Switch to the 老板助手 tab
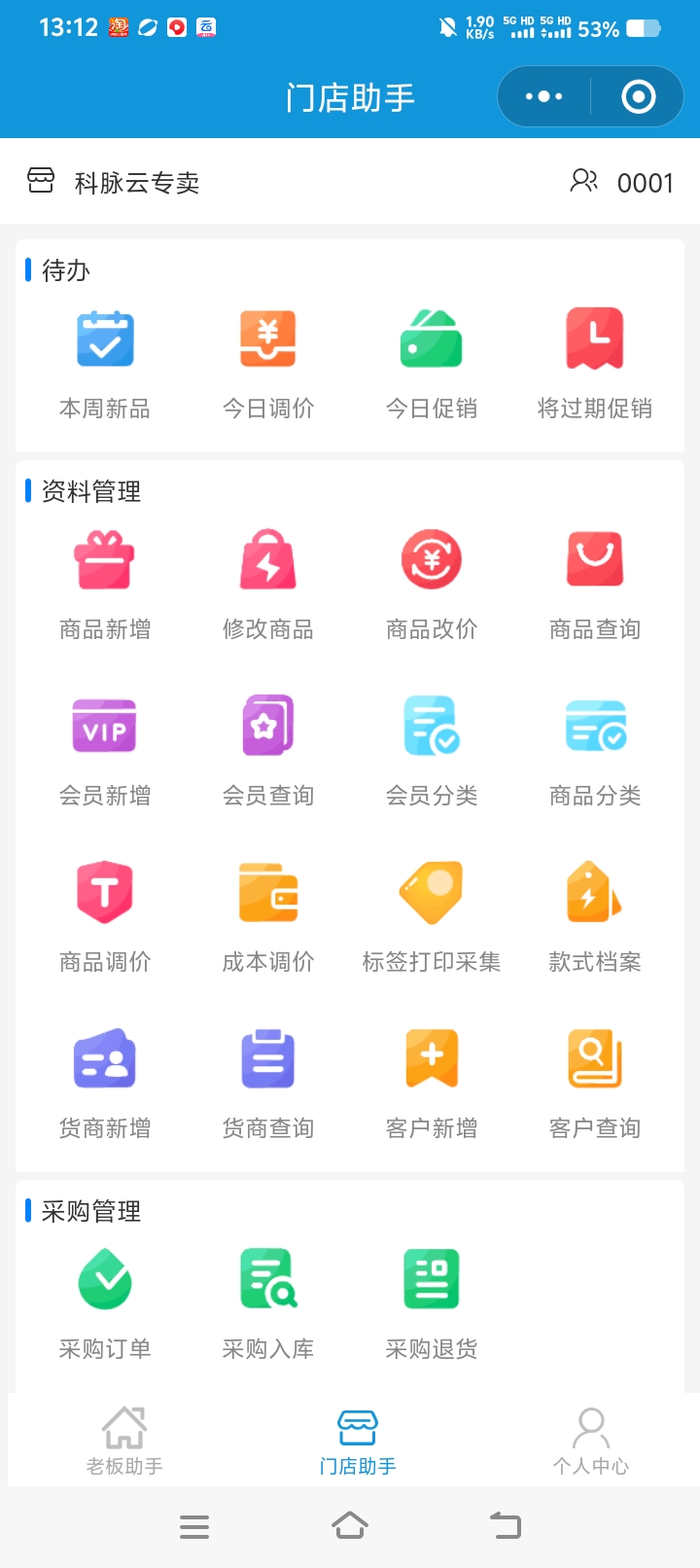Screen dimensions: 700x1568 124,1441
